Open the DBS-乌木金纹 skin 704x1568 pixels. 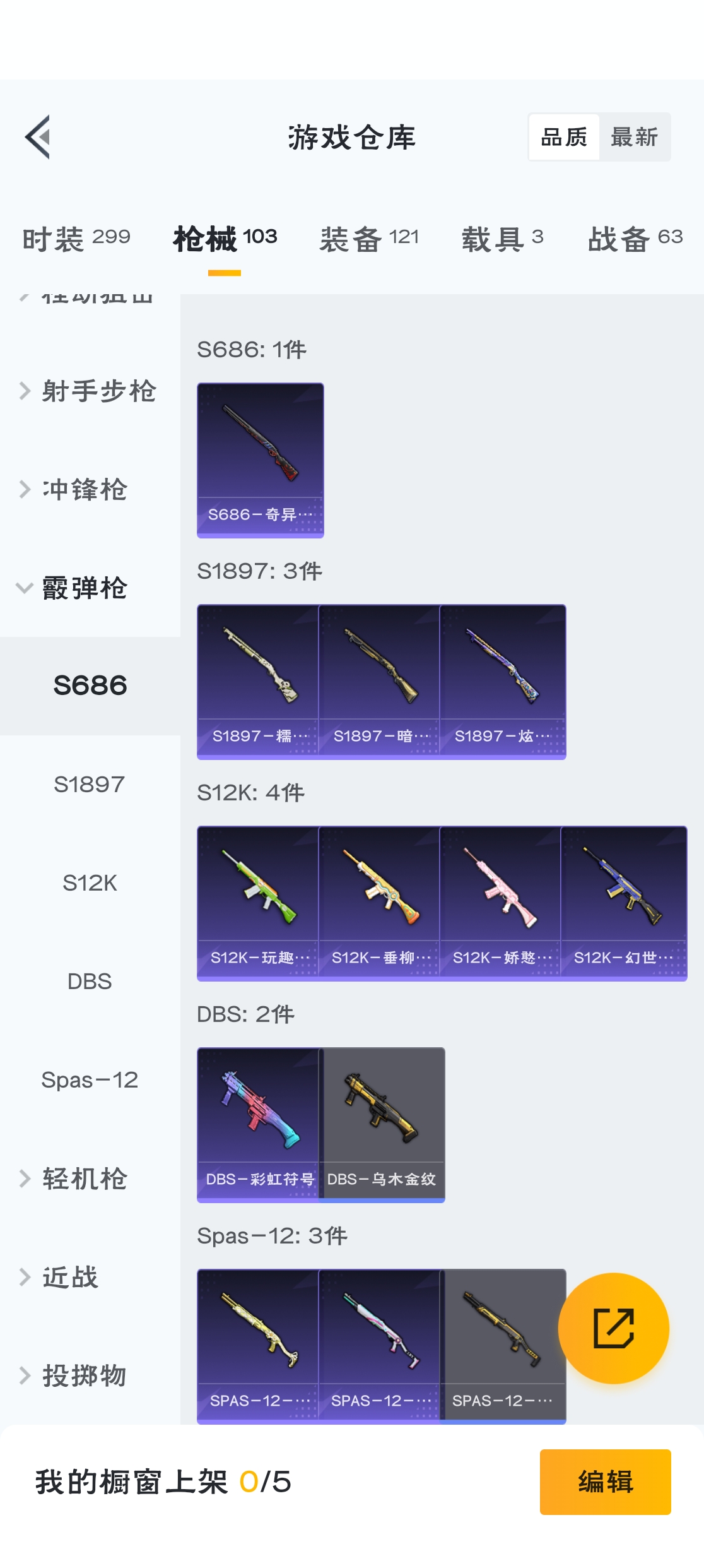pyautogui.click(x=382, y=1124)
